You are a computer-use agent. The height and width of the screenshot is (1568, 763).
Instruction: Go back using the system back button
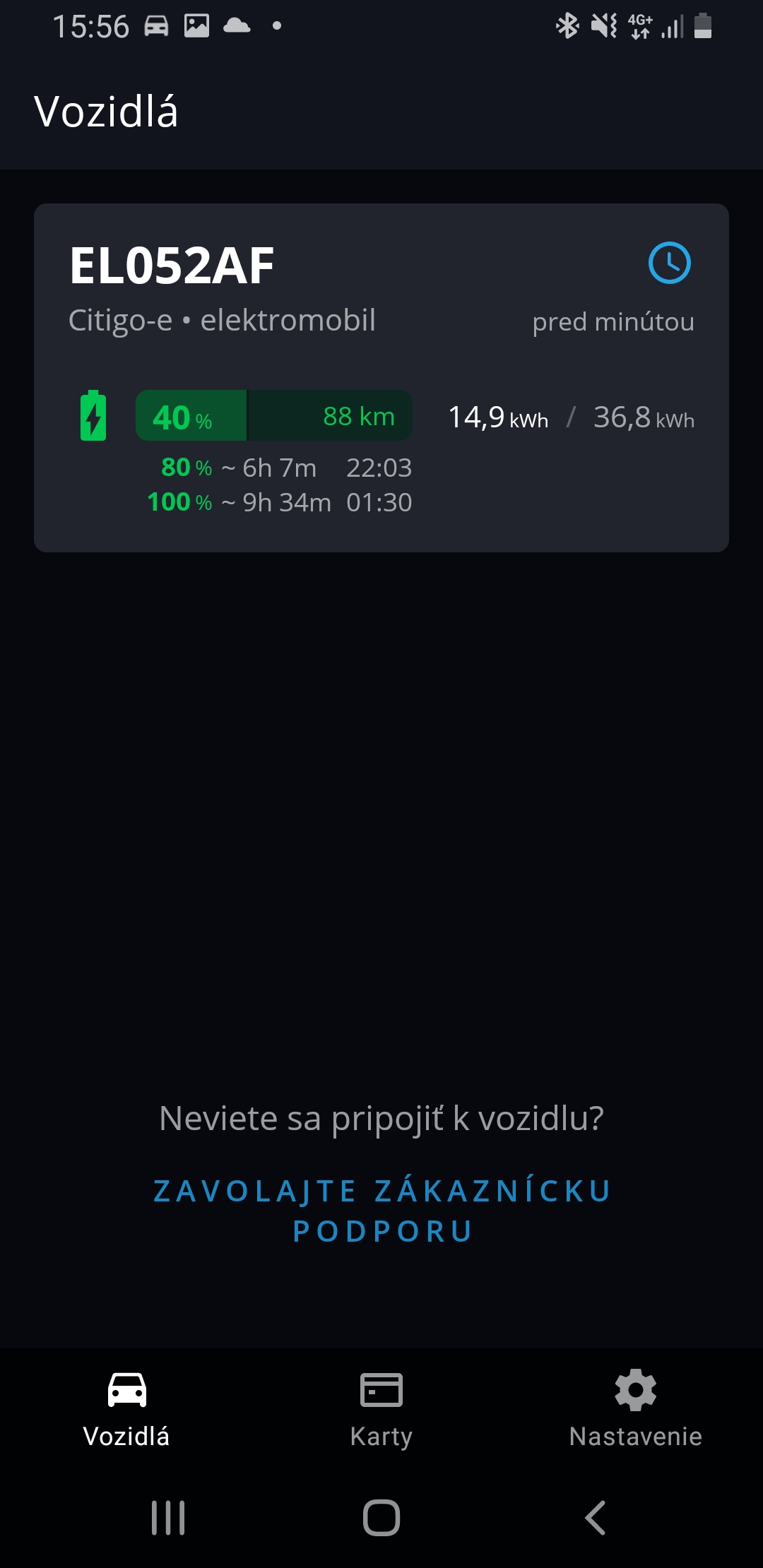click(x=596, y=1517)
